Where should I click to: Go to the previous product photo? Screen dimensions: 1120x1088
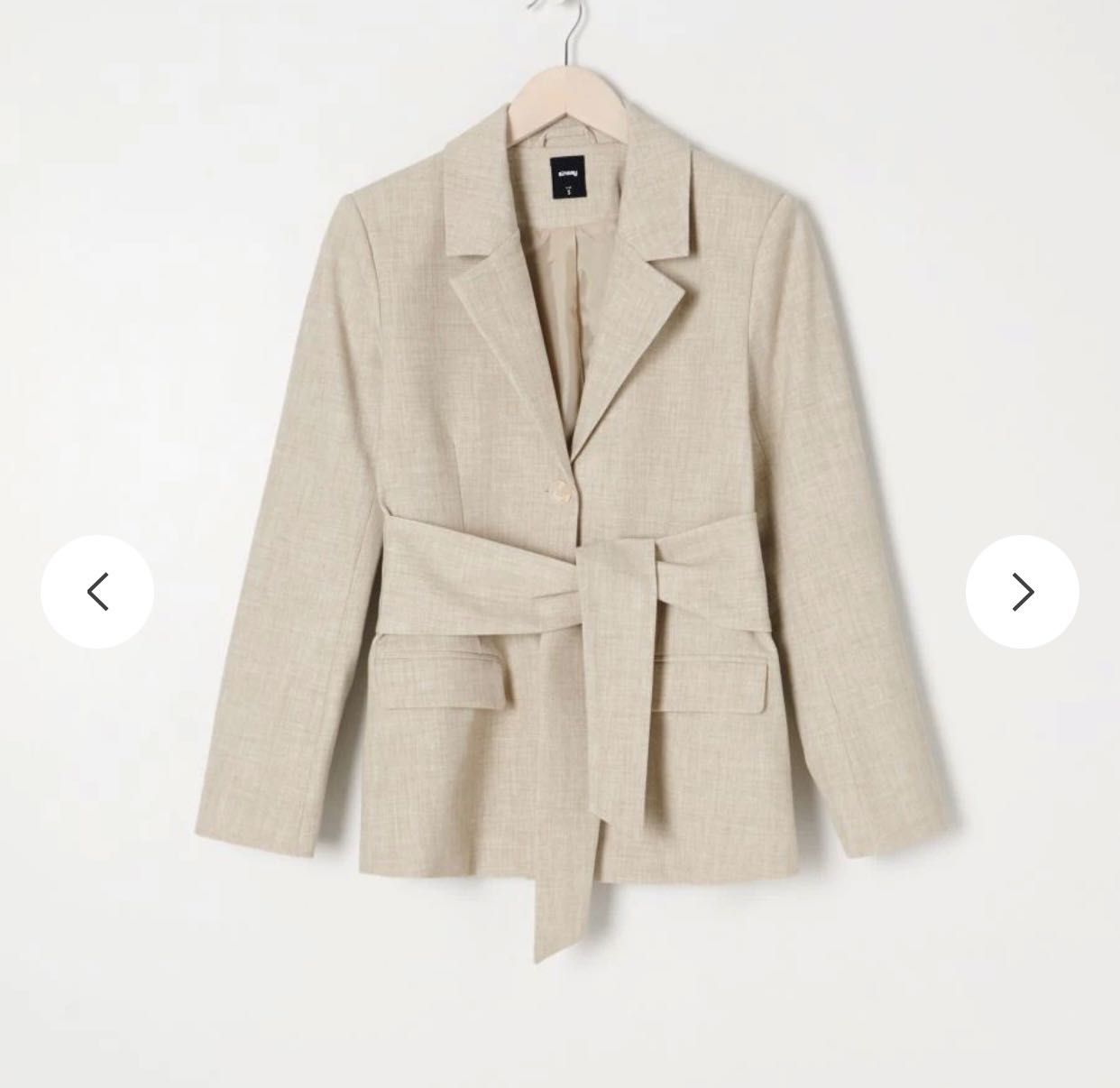pyautogui.click(x=97, y=592)
